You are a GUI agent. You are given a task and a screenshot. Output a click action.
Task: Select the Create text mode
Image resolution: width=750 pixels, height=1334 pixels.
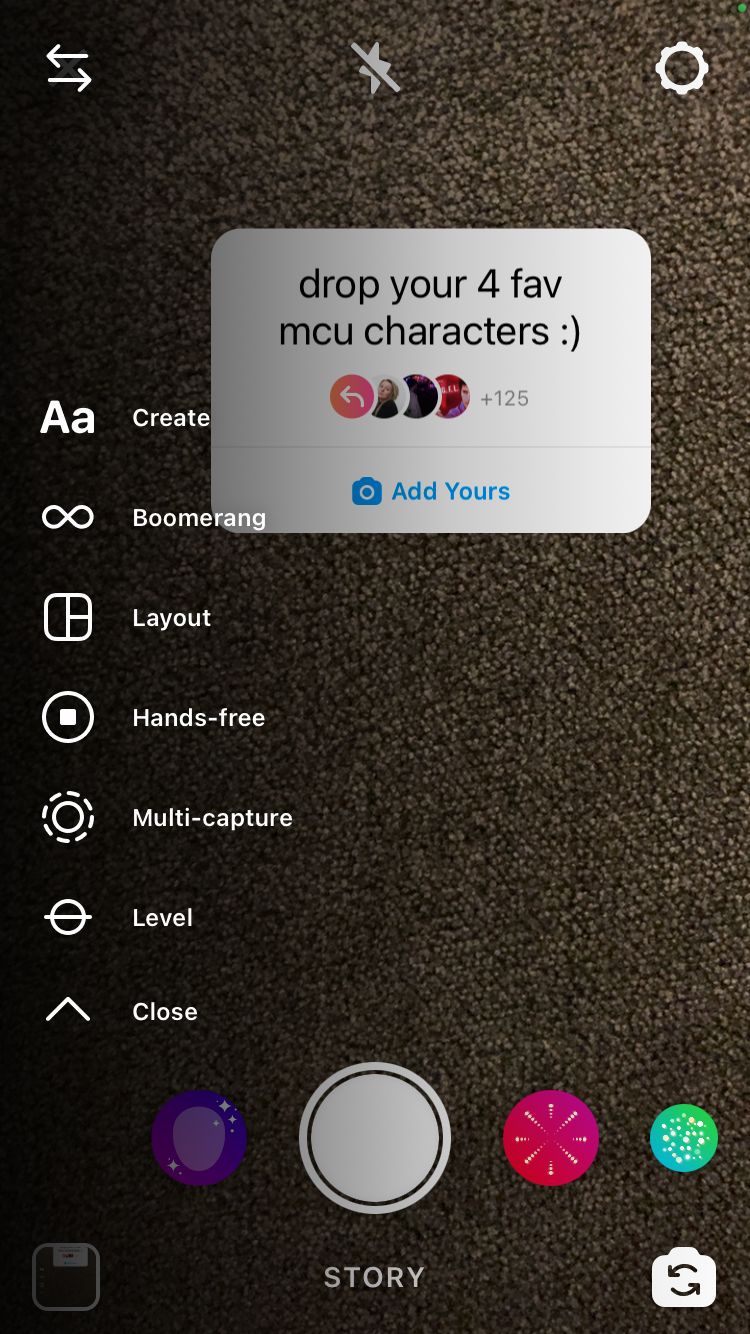[68, 418]
